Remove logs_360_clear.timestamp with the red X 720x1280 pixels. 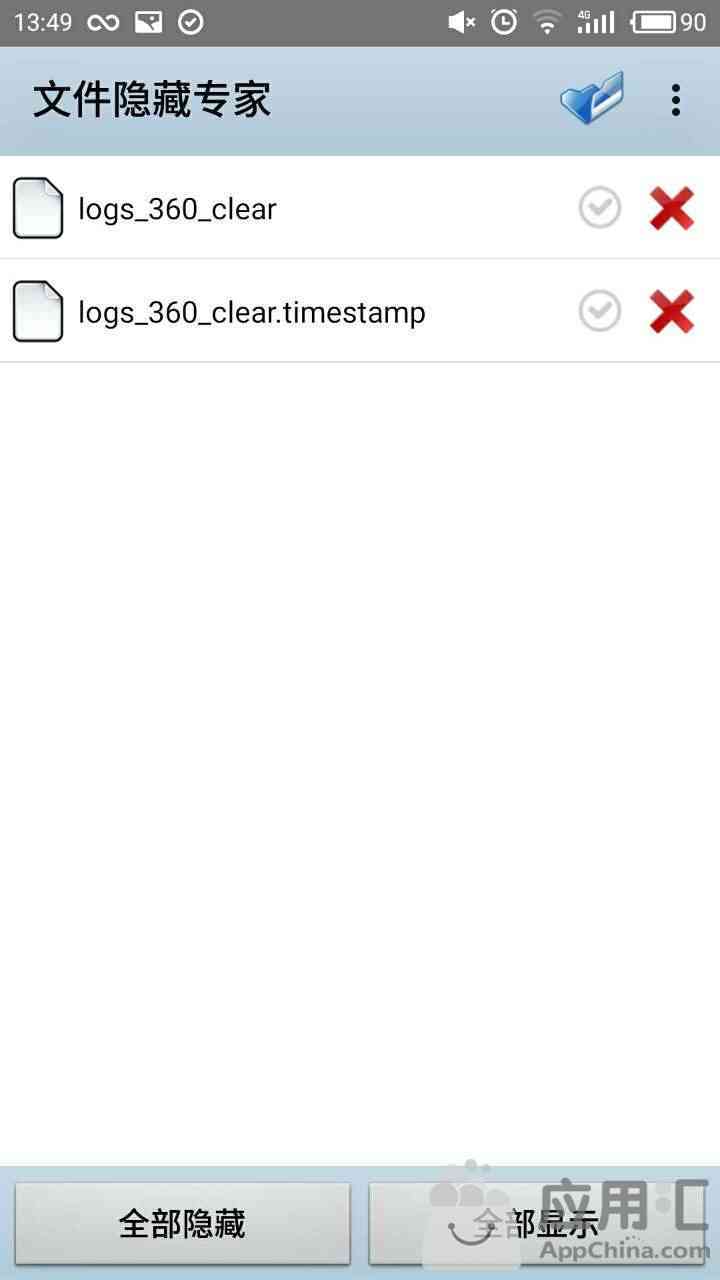click(672, 311)
